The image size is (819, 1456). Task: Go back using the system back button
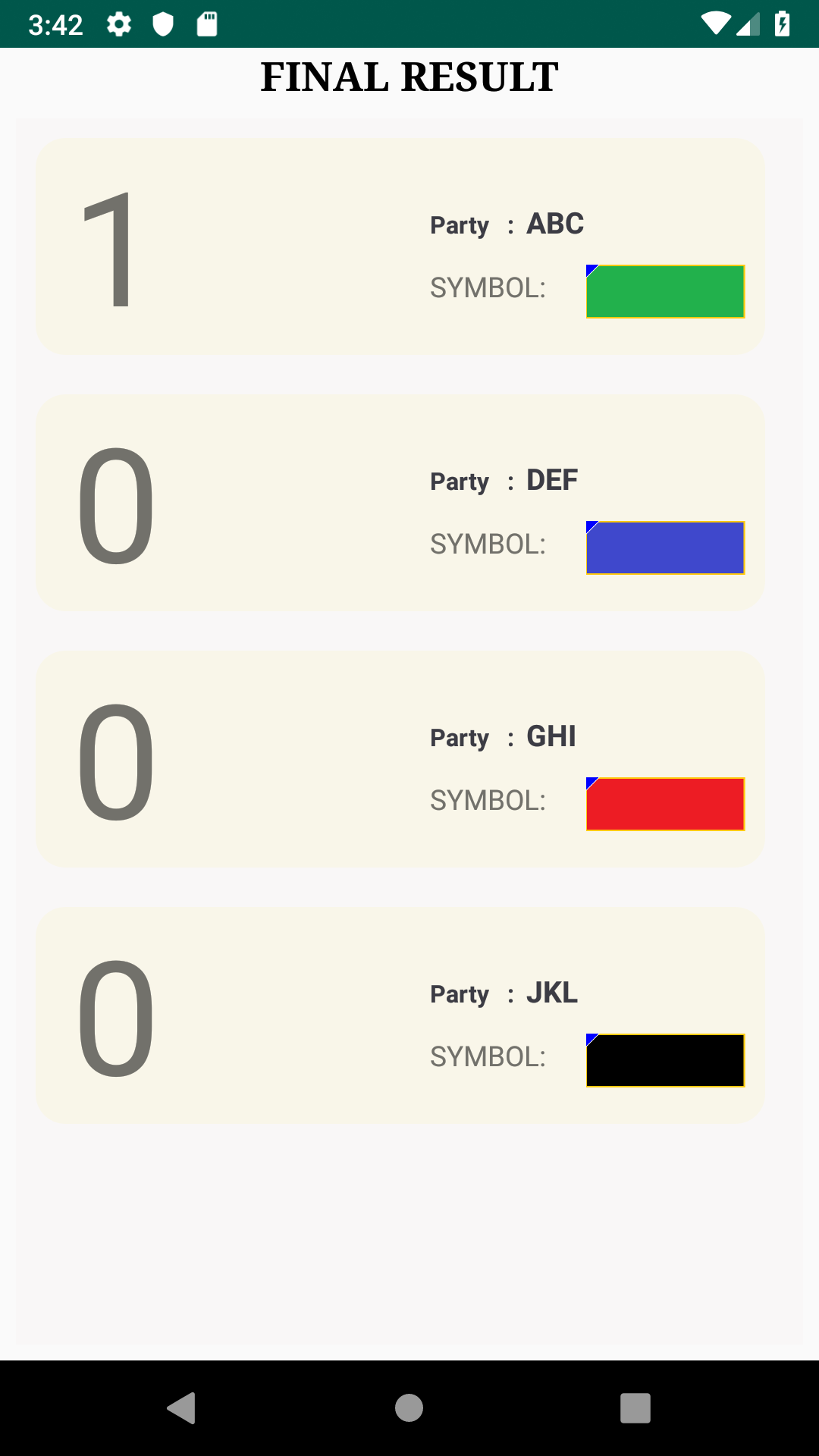click(x=182, y=1408)
